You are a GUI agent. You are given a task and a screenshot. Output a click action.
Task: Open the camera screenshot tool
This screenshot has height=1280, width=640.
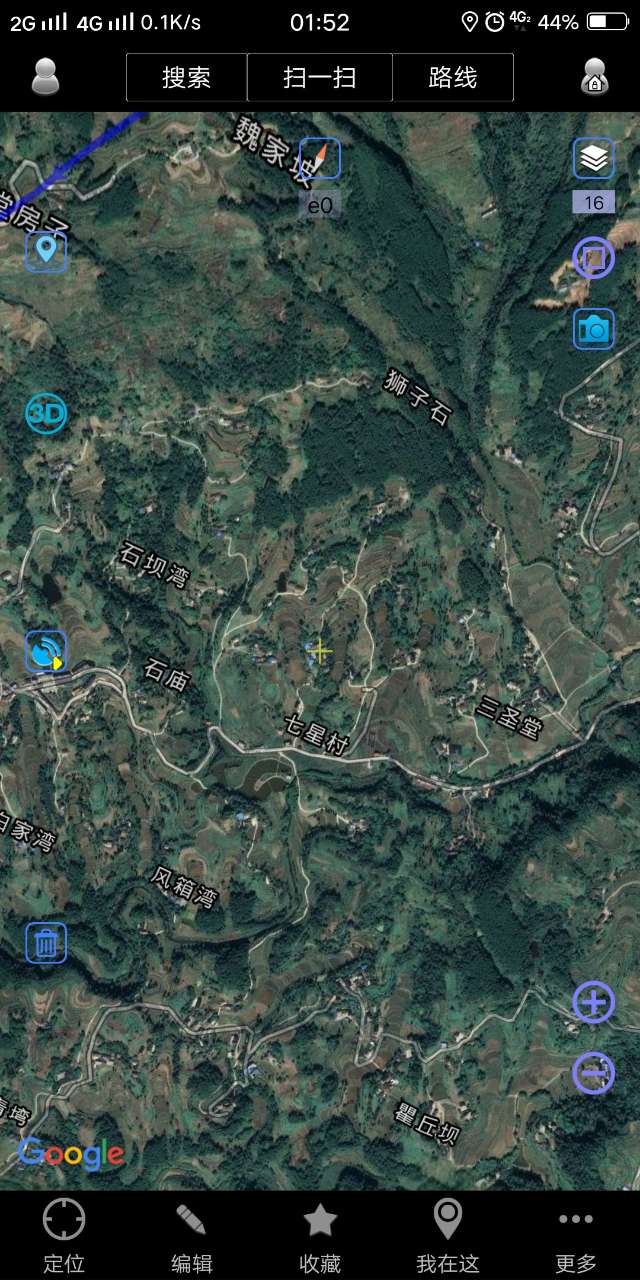[x=593, y=329]
